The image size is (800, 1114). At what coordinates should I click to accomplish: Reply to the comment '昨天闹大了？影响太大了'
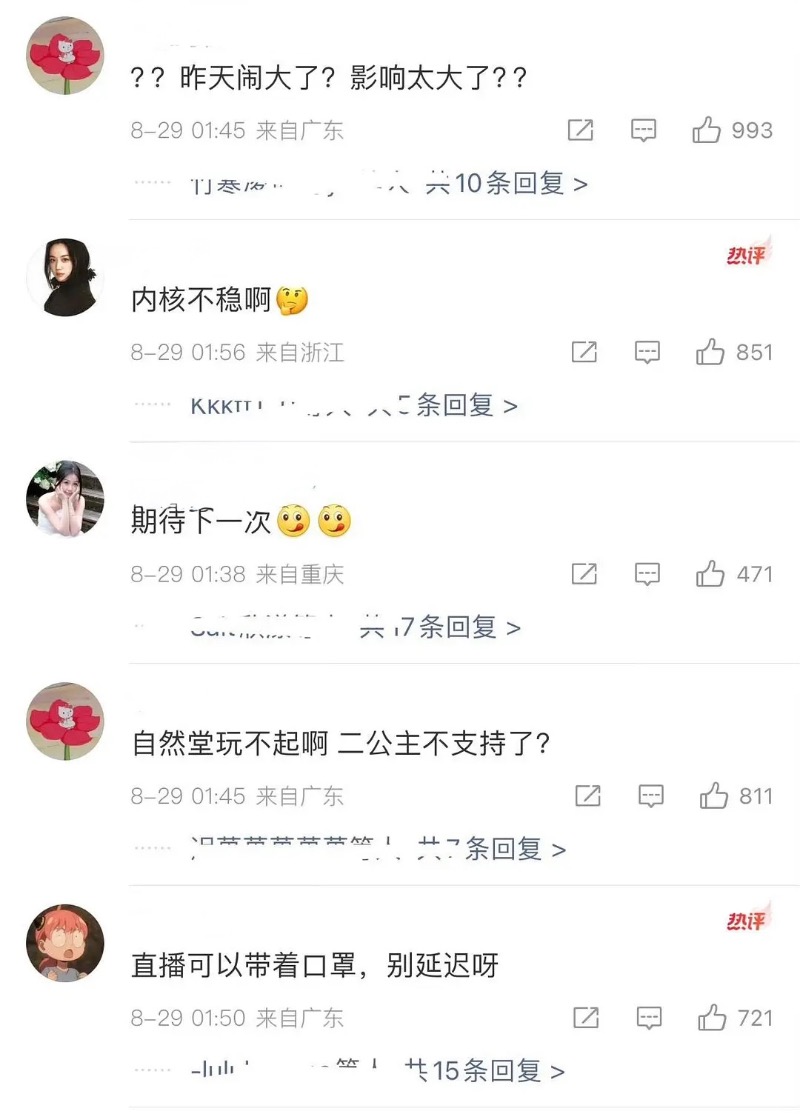pos(643,130)
